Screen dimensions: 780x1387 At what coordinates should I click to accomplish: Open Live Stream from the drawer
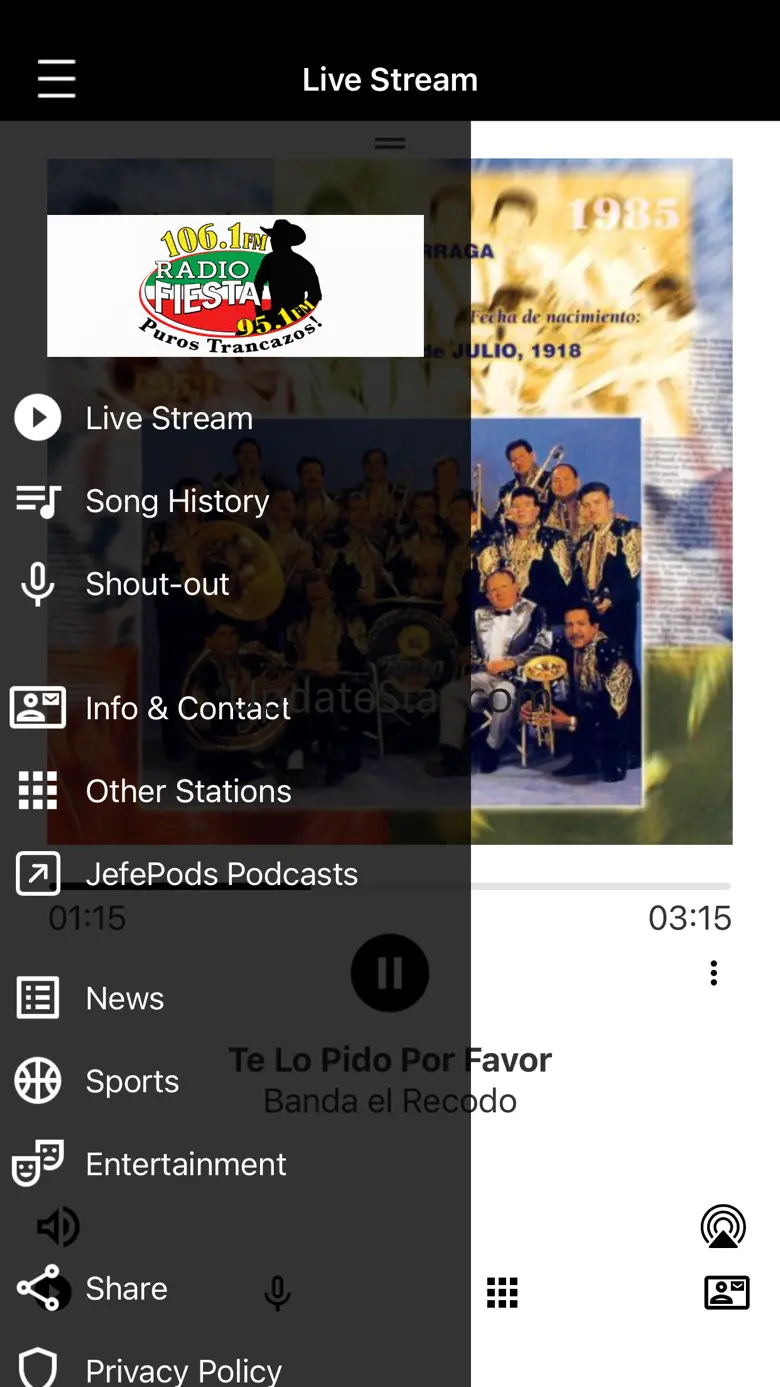click(x=169, y=418)
